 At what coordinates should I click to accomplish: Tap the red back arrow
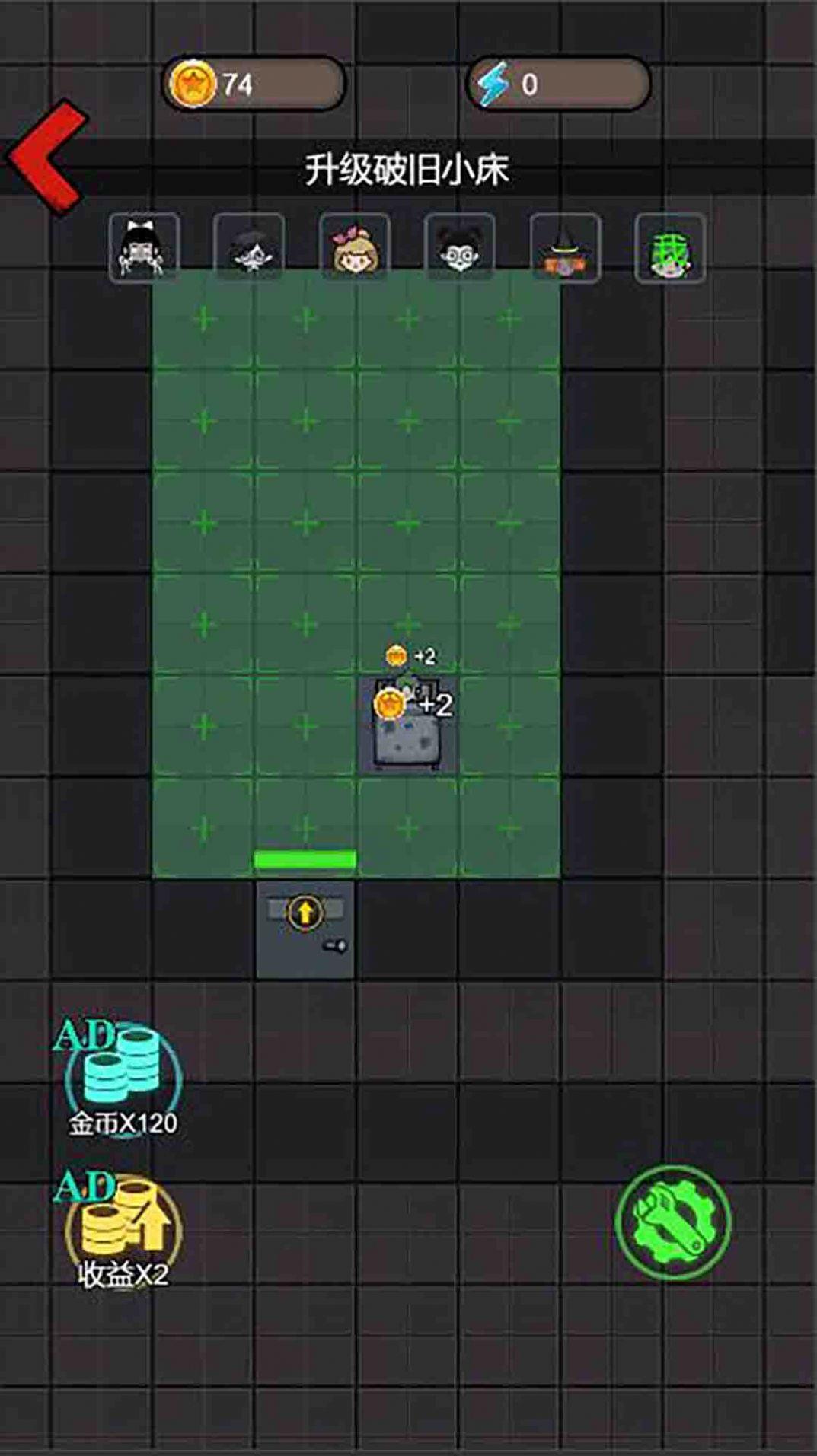pyautogui.click(x=47, y=157)
